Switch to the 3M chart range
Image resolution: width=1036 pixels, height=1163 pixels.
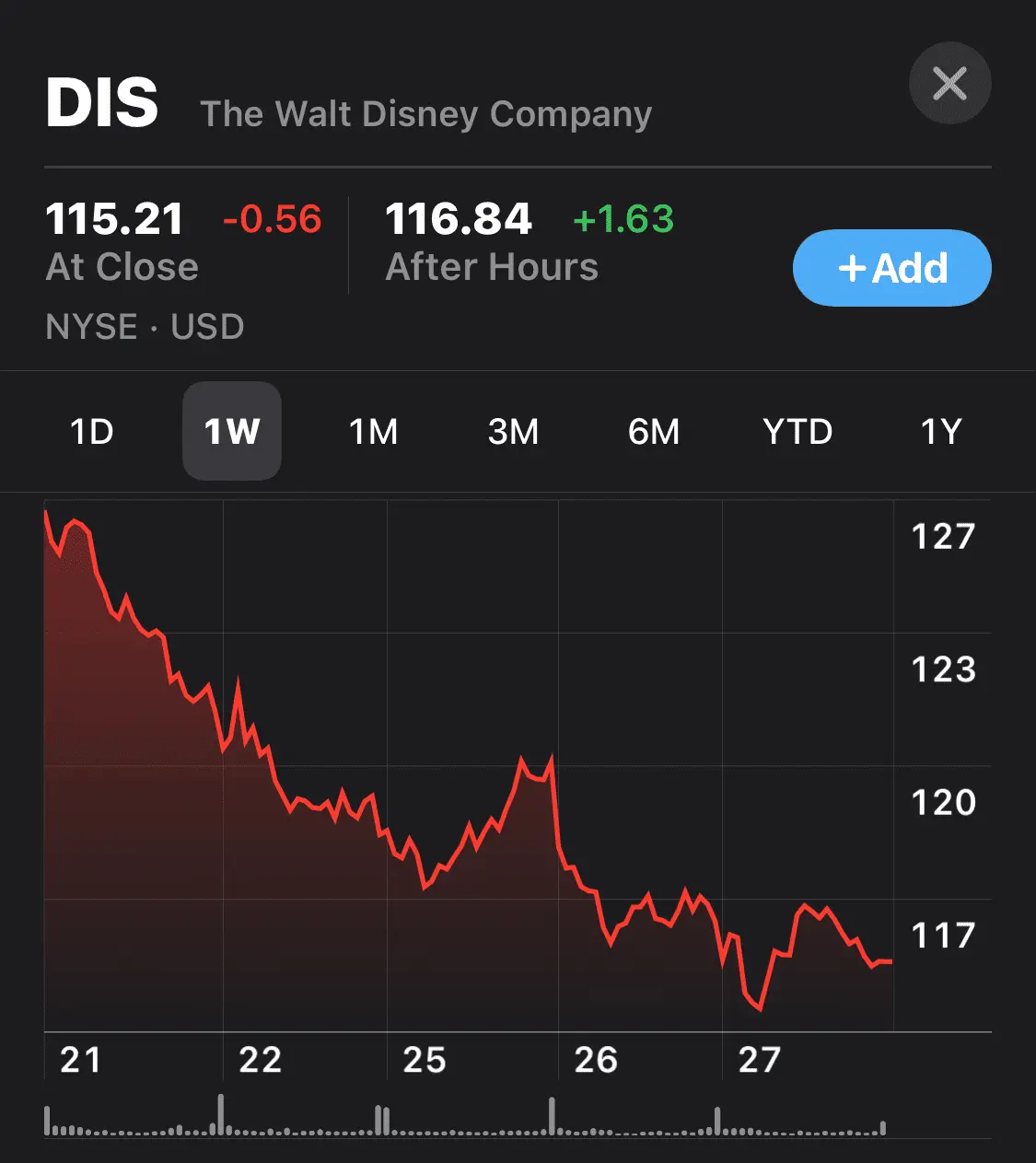[513, 431]
